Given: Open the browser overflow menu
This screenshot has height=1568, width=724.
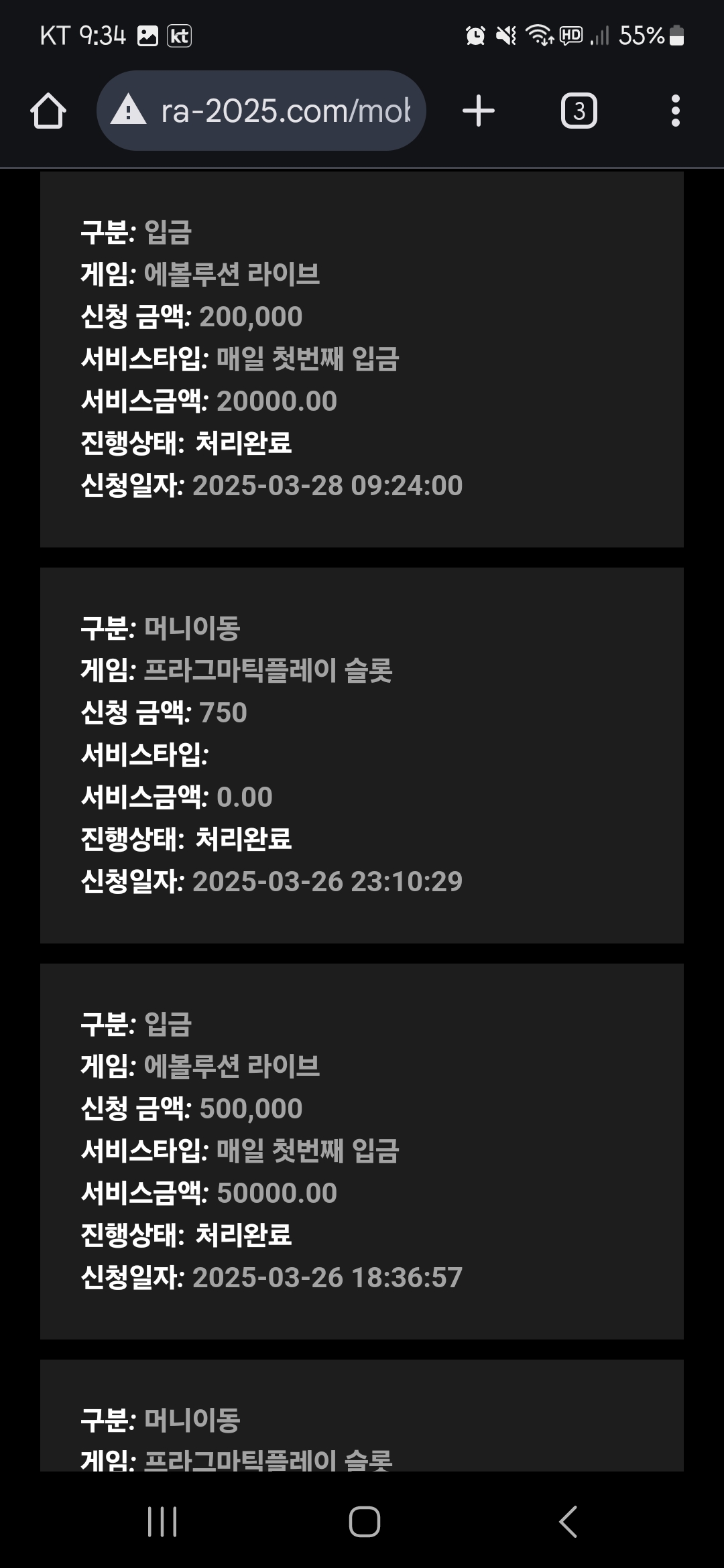Looking at the screenshot, I should coord(676,111).
